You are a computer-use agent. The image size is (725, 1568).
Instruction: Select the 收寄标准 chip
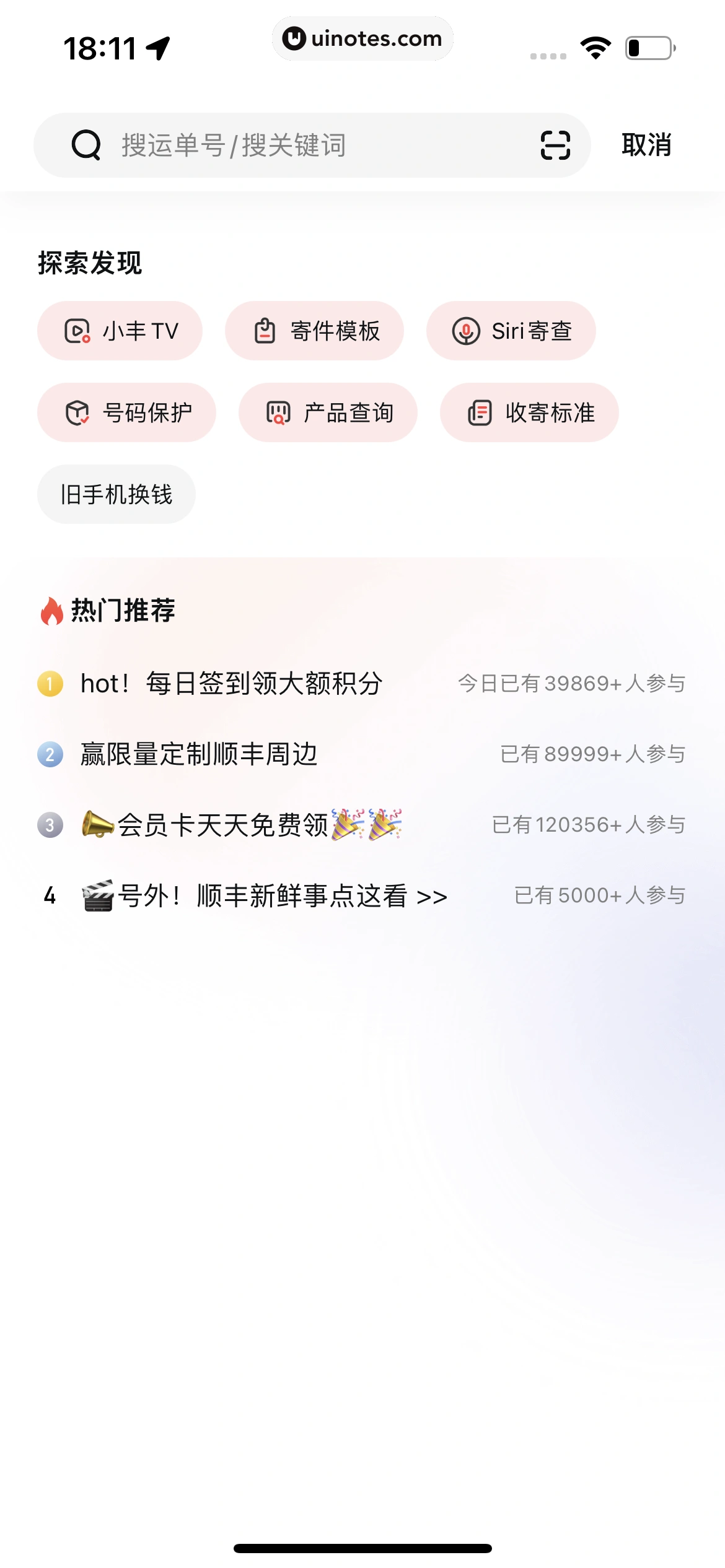tap(529, 412)
